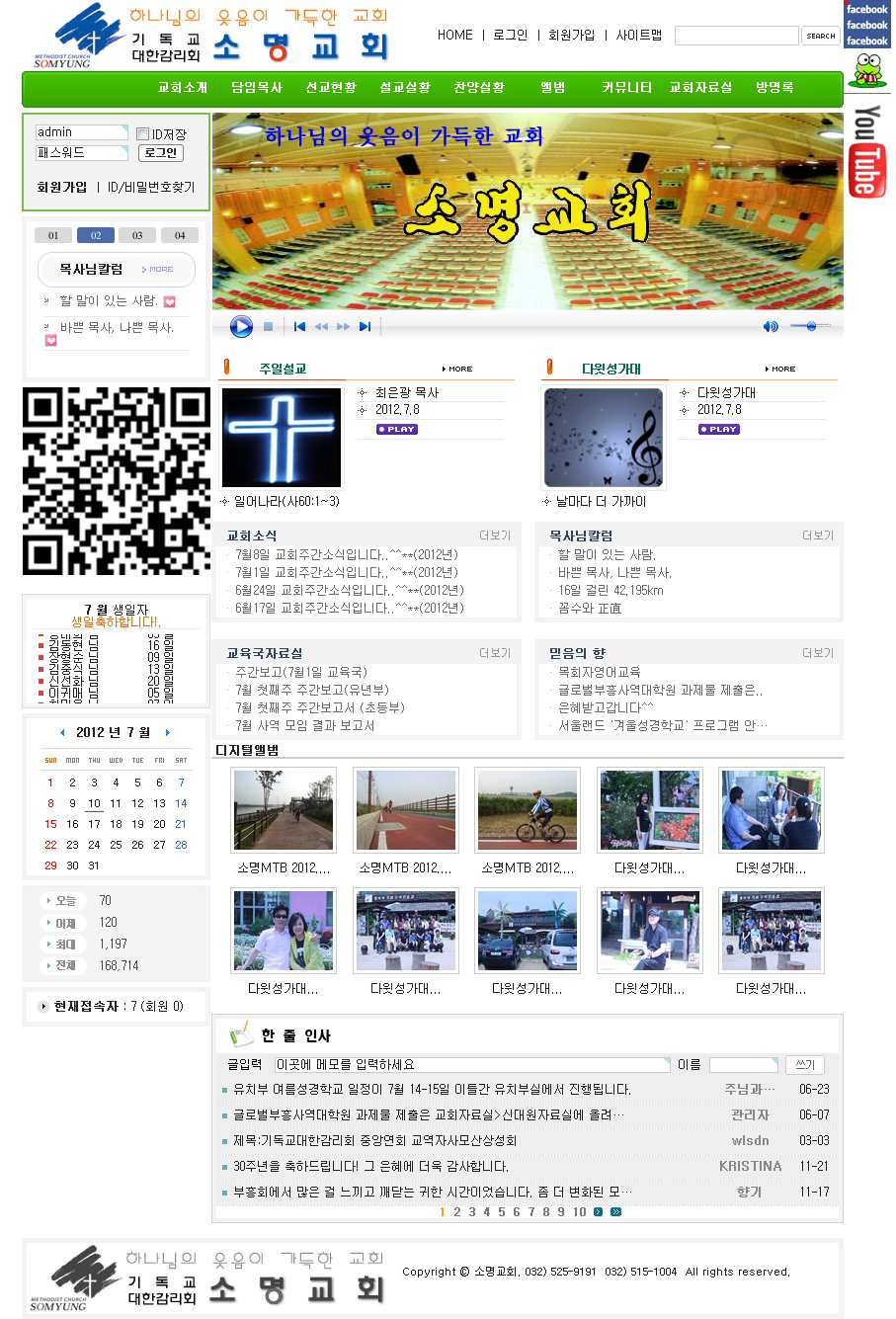Viewport: 896px width, 1319px height.
Task: Tap the SEARCH button
Action: (x=820, y=37)
